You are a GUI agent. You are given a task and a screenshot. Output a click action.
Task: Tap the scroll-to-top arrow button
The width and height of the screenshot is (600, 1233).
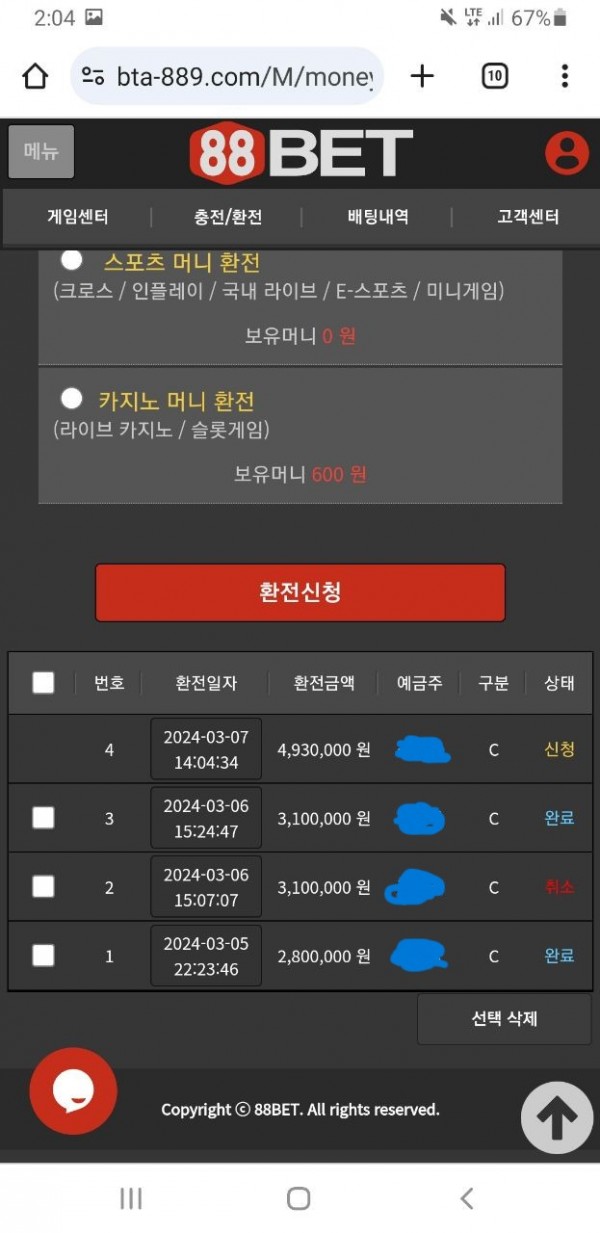(557, 1117)
